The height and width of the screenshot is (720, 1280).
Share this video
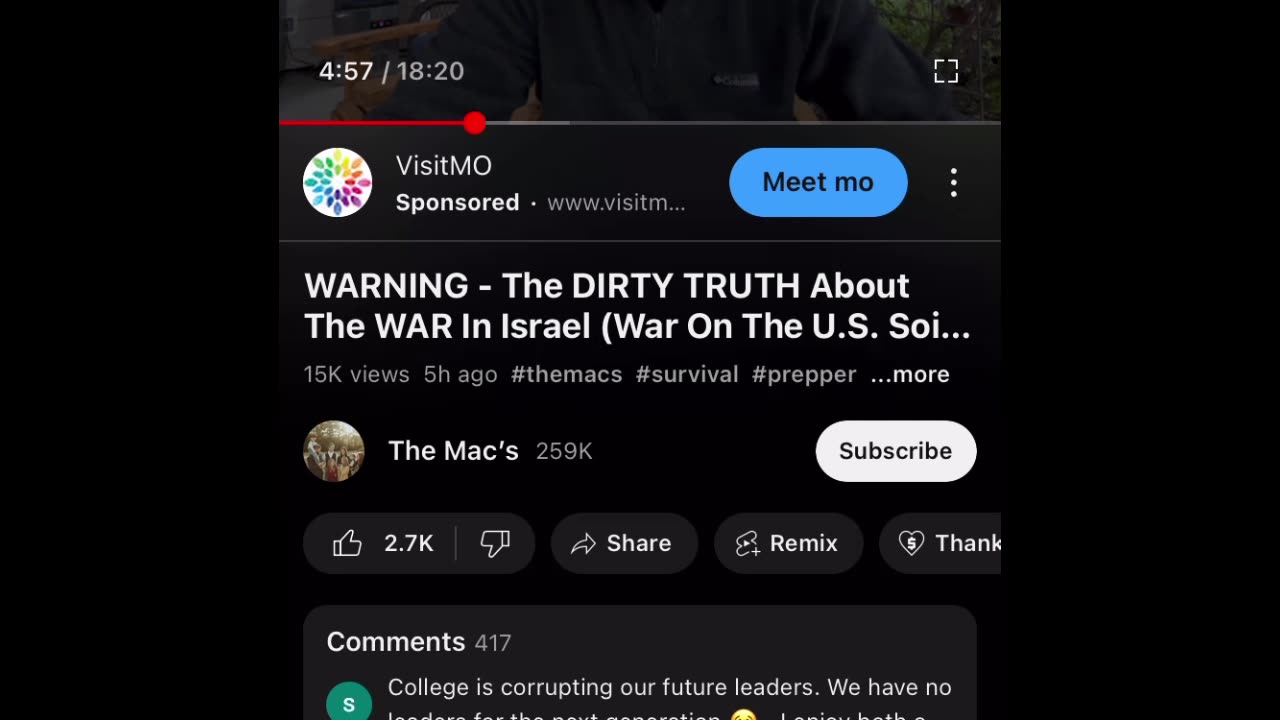[623, 543]
